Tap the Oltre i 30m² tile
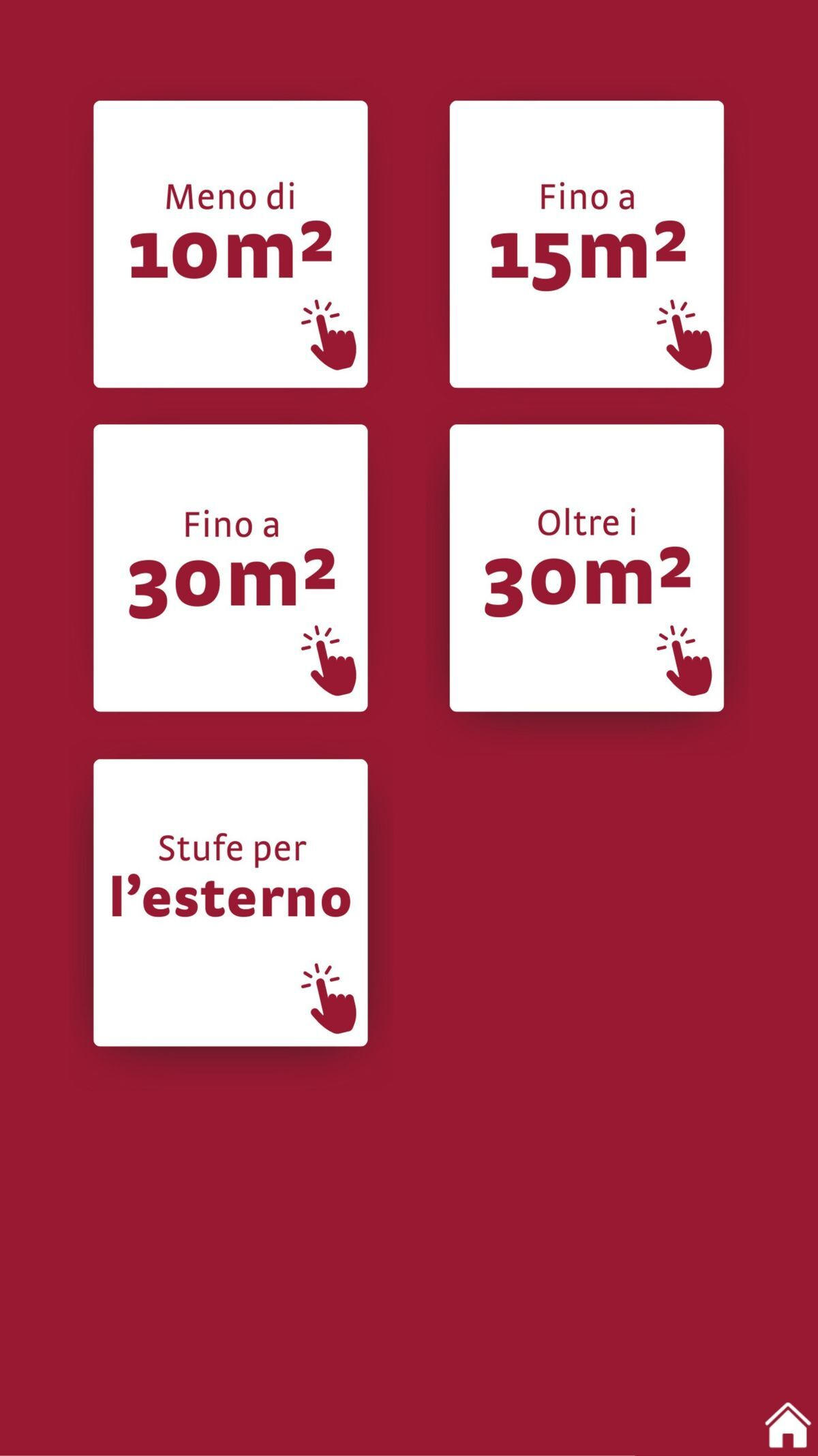The width and height of the screenshot is (818, 1456). point(586,567)
